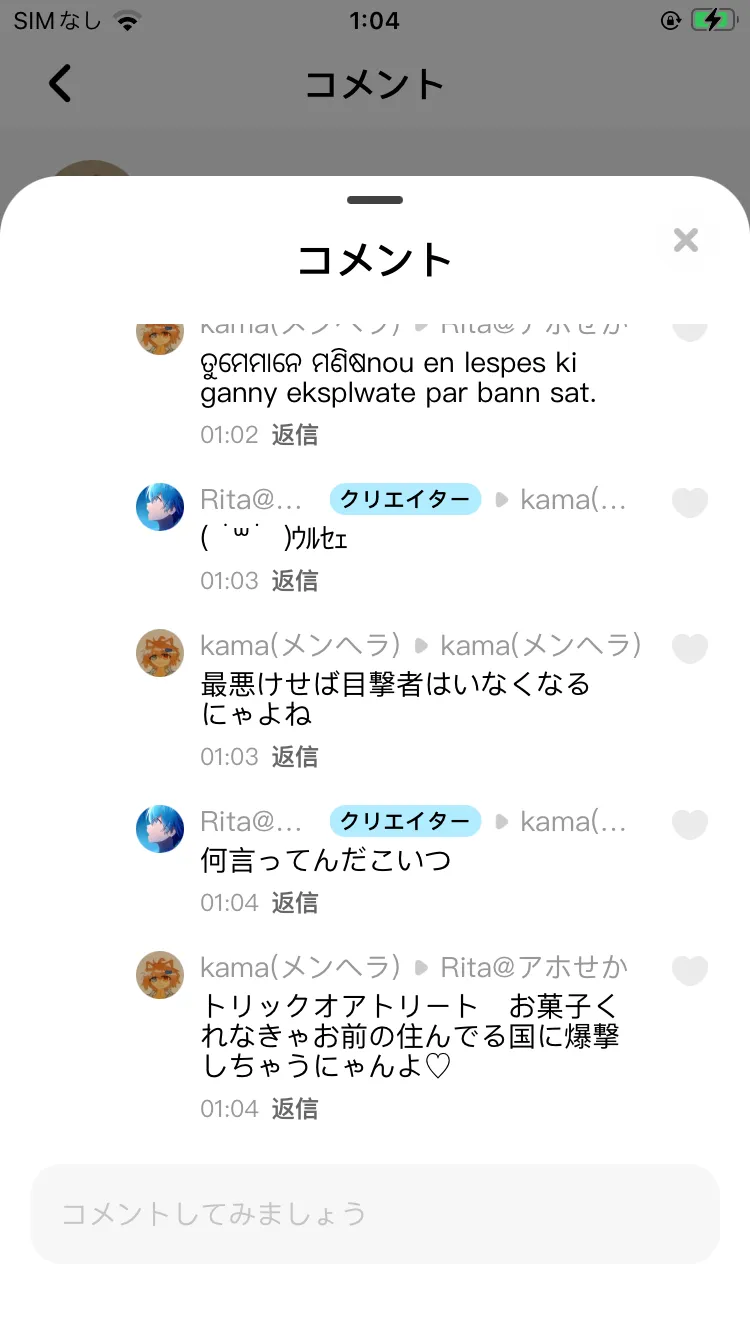Open kama's avatar beside the 最悪けせば comment
The height and width of the screenshot is (1334, 750).
(x=160, y=653)
